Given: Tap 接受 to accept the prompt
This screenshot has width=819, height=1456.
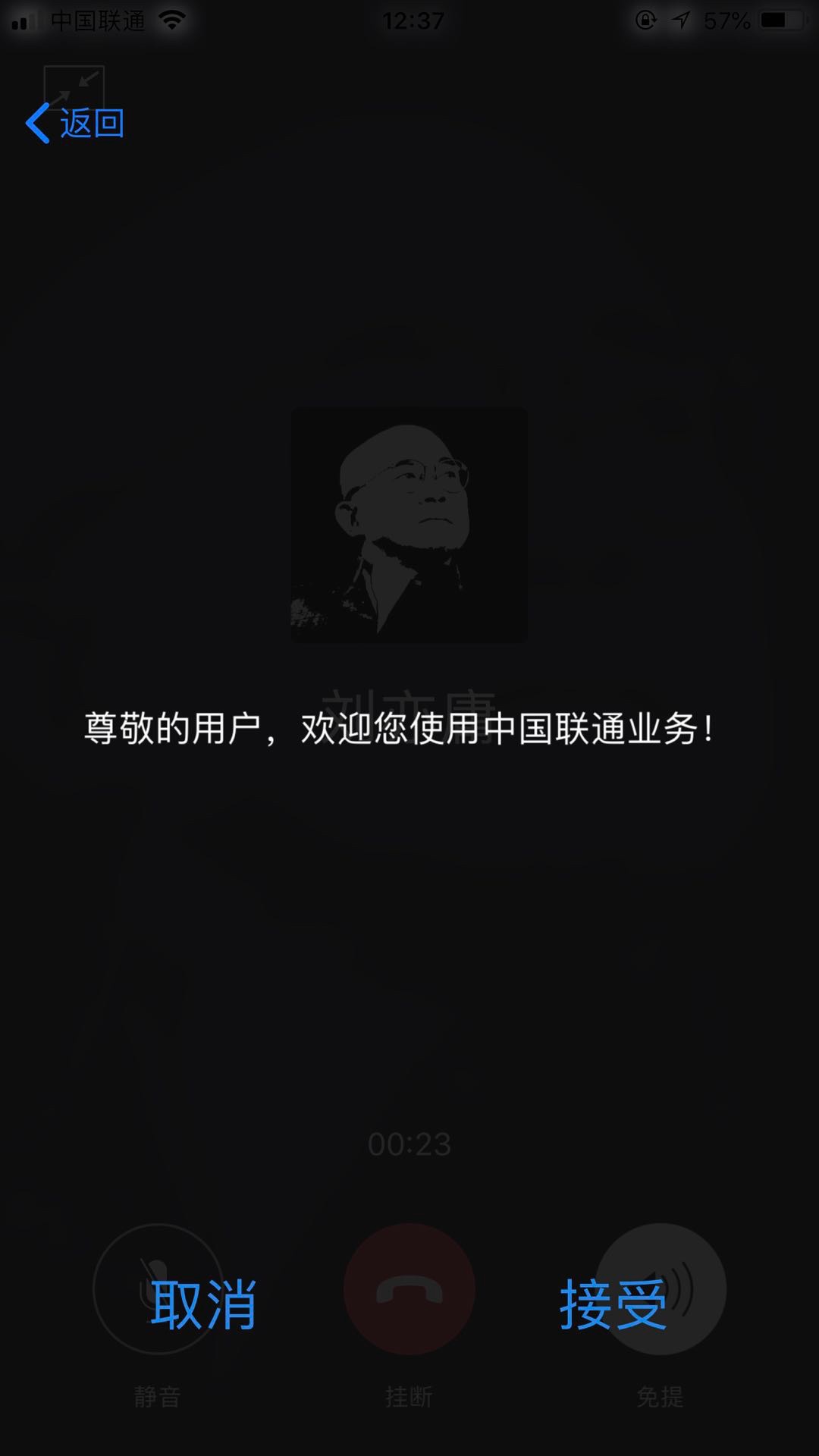Looking at the screenshot, I should (613, 1304).
